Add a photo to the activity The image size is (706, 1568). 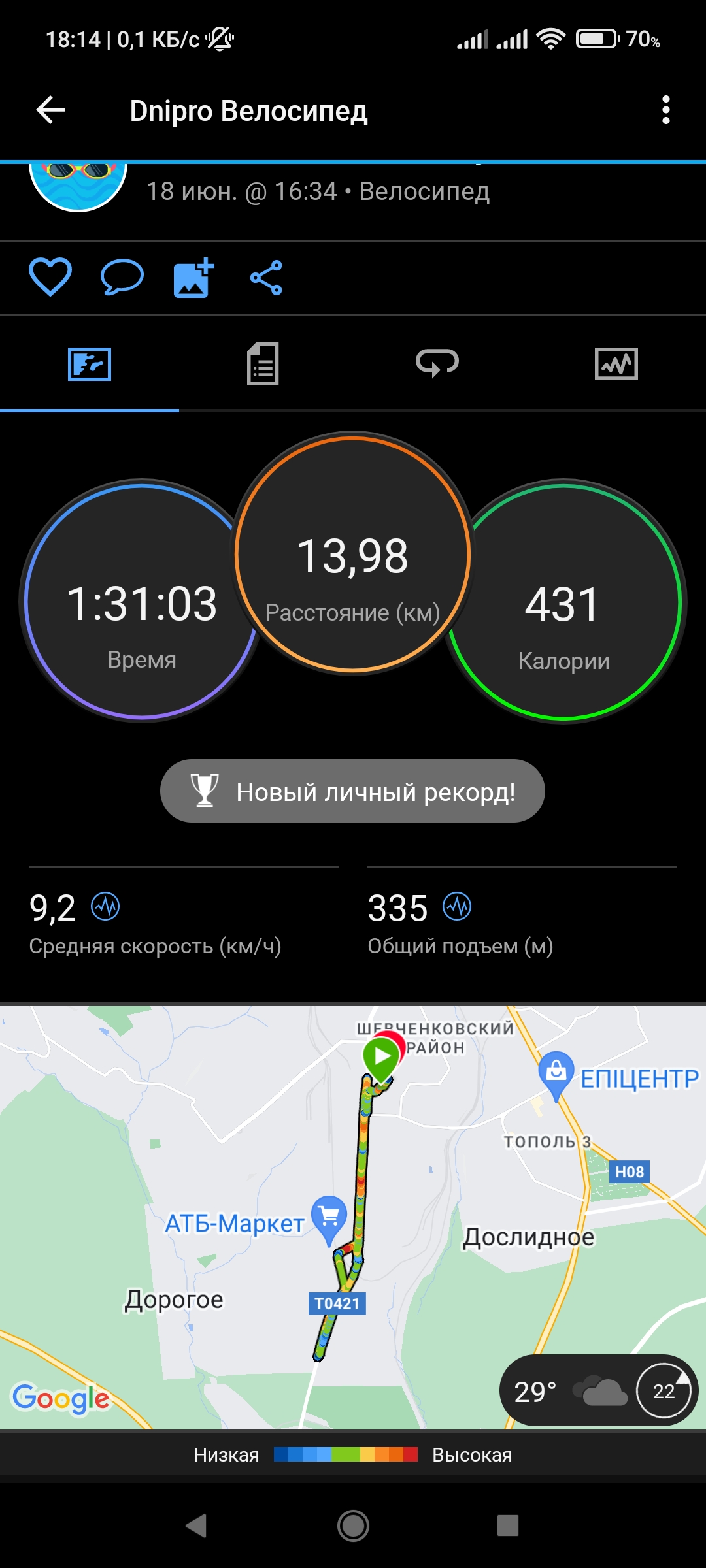tap(193, 277)
